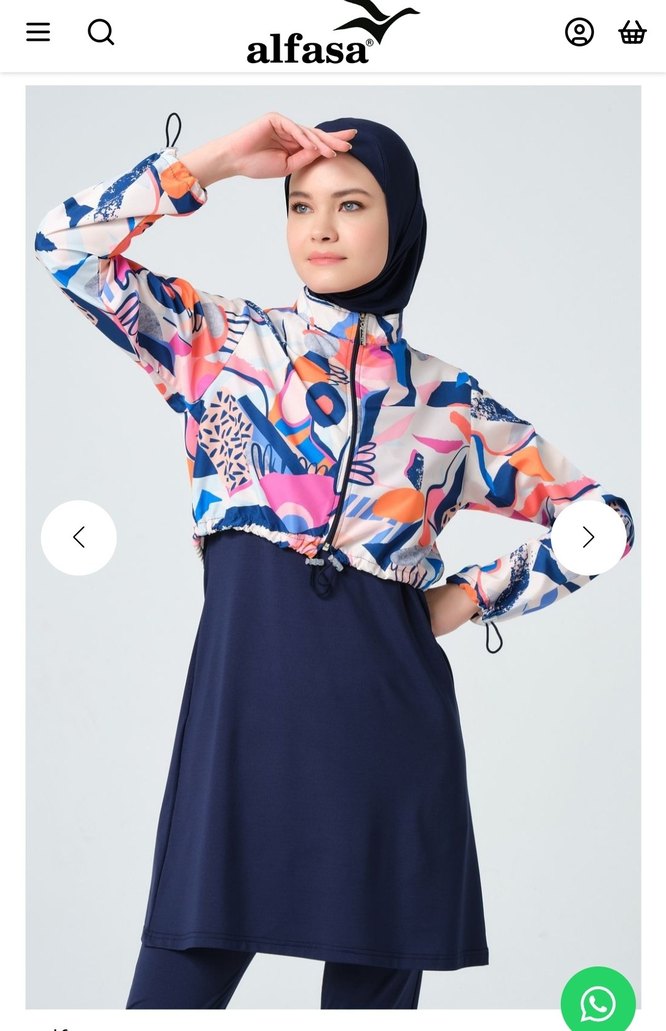View the shopping basket
666x1031 pixels.
point(632,32)
